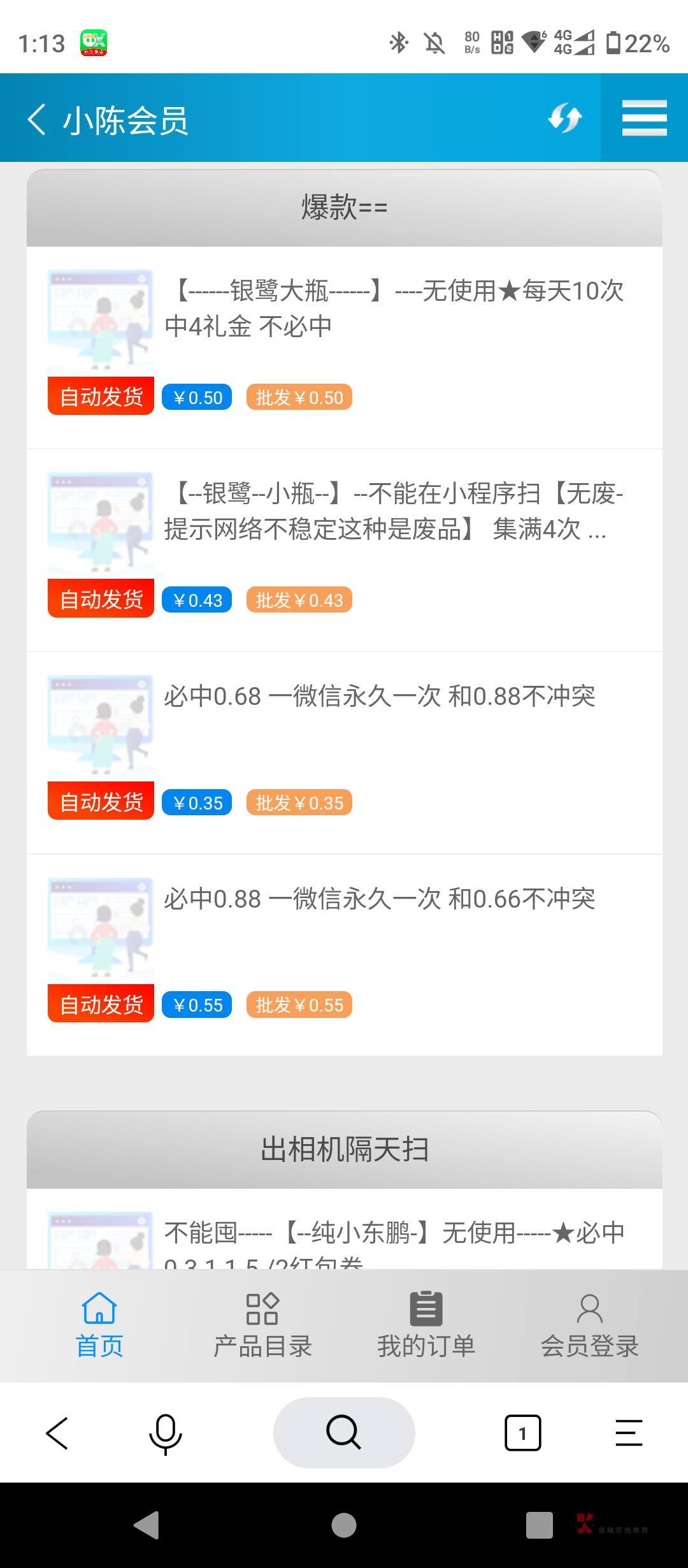Image resolution: width=688 pixels, height=1568 pixels.
Task: Go back using the header arrow
Action: [37, 119]
